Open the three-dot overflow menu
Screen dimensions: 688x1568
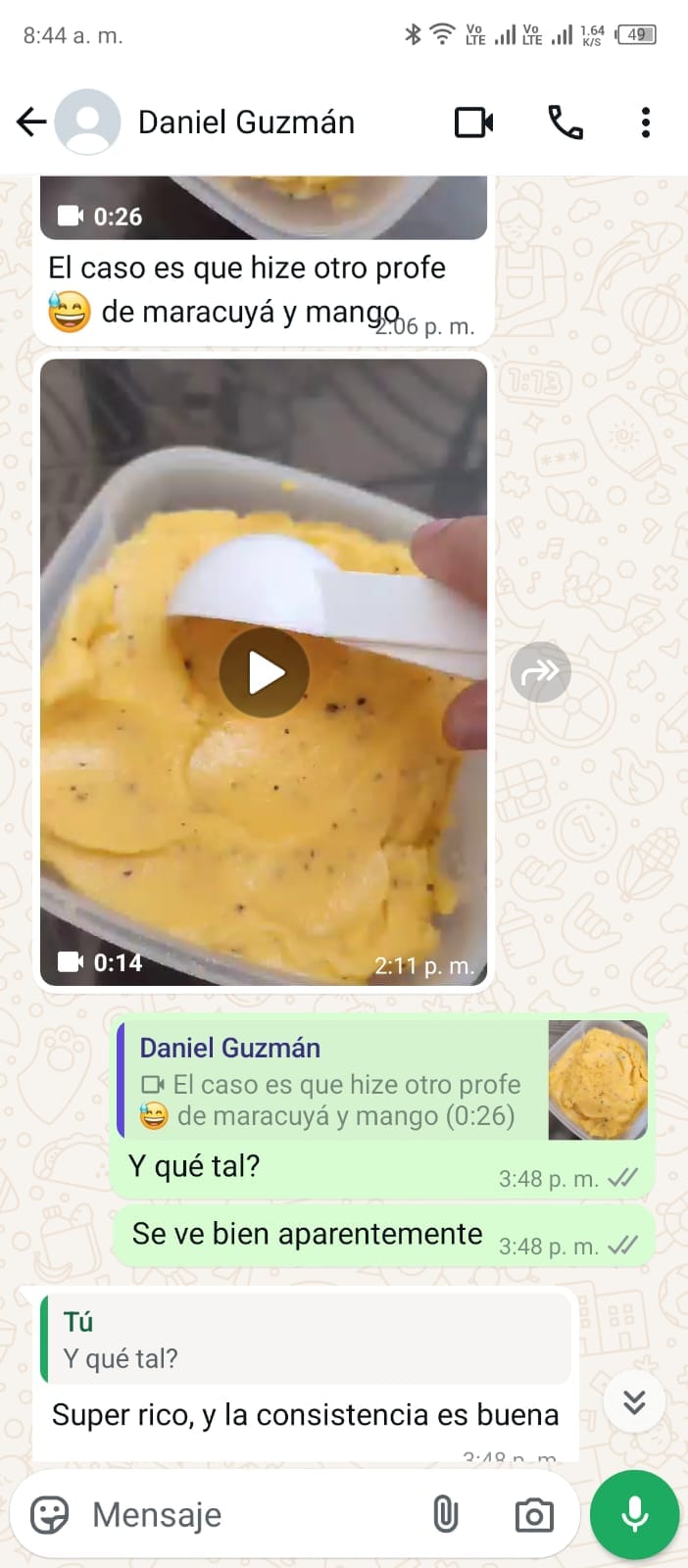pos(645,122)
